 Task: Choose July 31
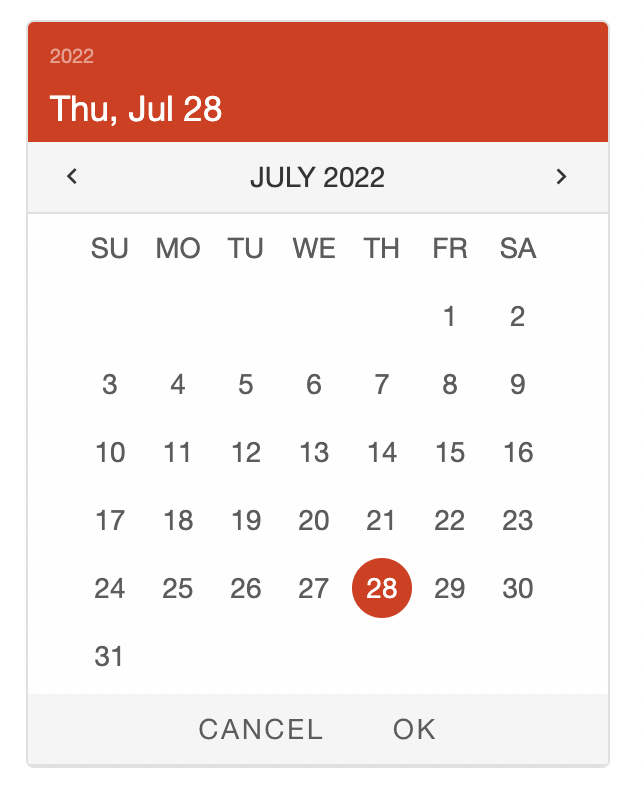tap(110, 657)
